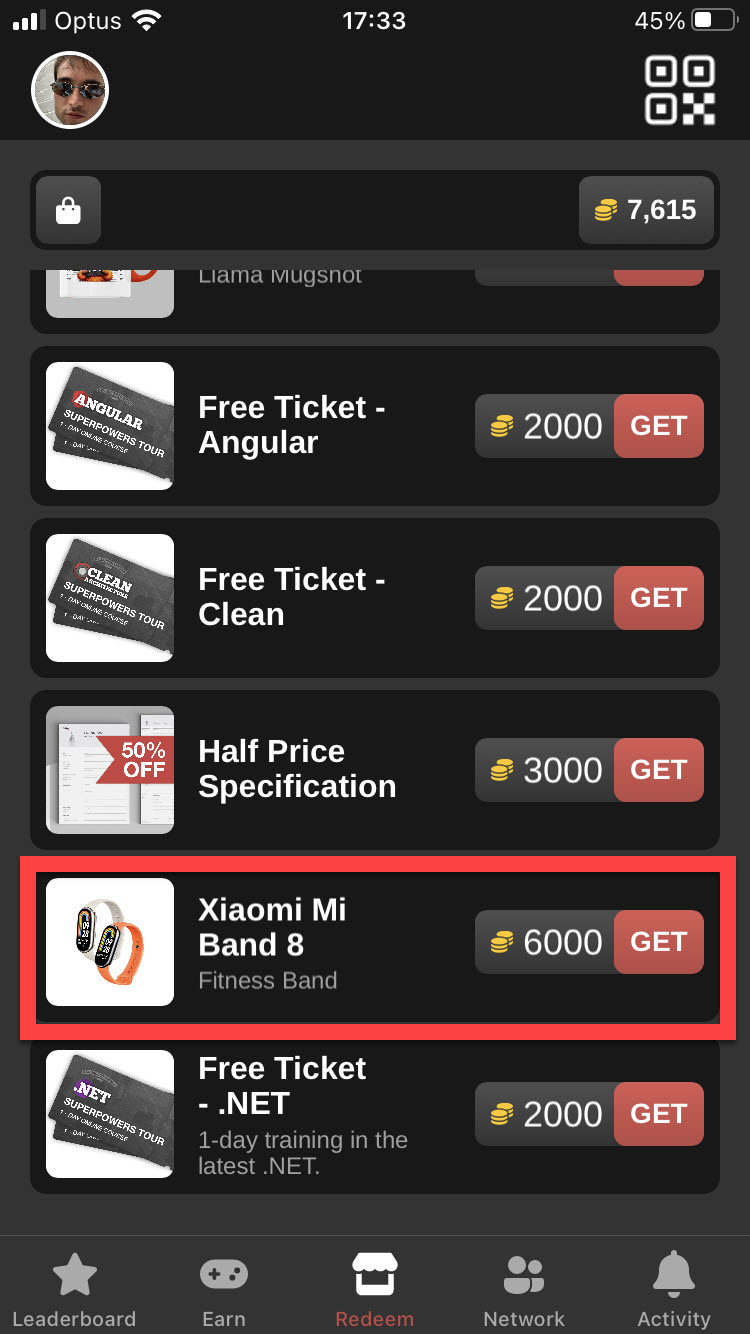The image size is (750, 1334).
Task: Get the Xiaomi Mi Band 8
Action: click(x=658, y=942)
